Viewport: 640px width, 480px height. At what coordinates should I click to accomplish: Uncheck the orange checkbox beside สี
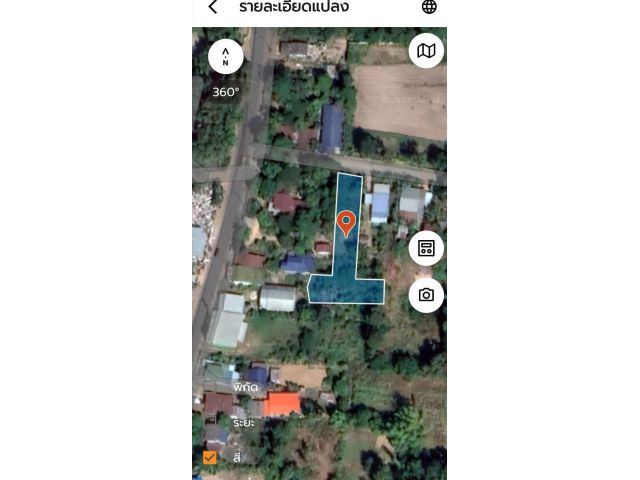(x=210, y=458)
